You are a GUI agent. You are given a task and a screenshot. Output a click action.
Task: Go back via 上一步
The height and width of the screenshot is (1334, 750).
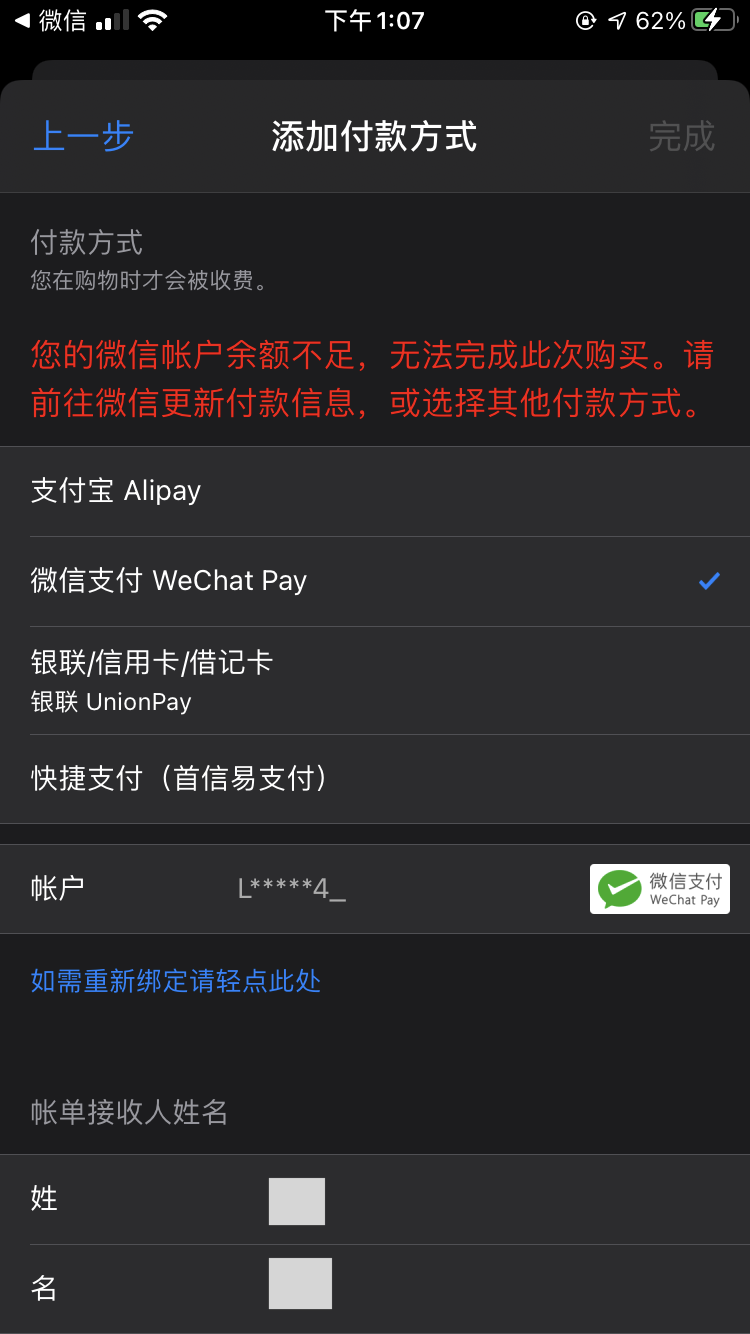(83, 137)
